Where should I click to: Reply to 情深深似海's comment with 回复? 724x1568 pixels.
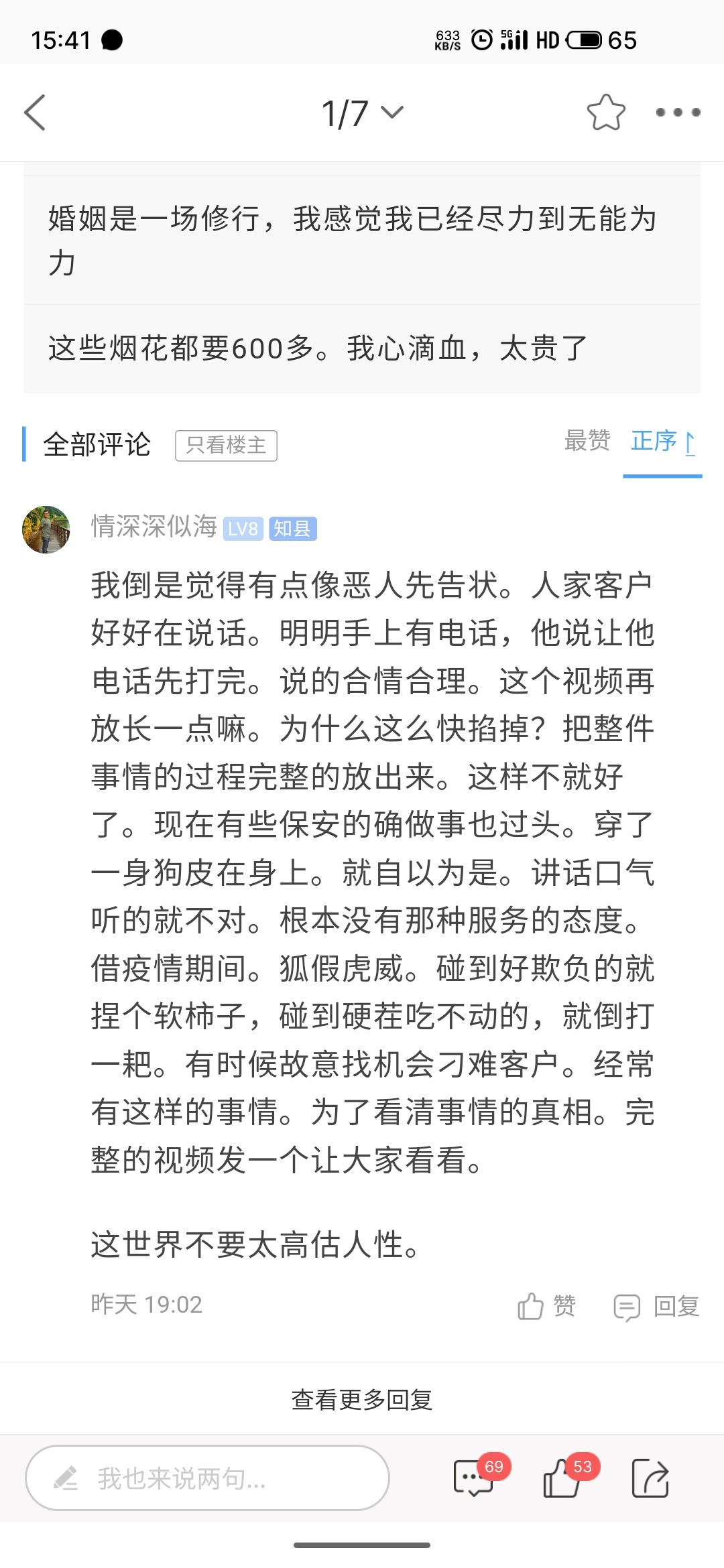click(x=657, y=1306)
